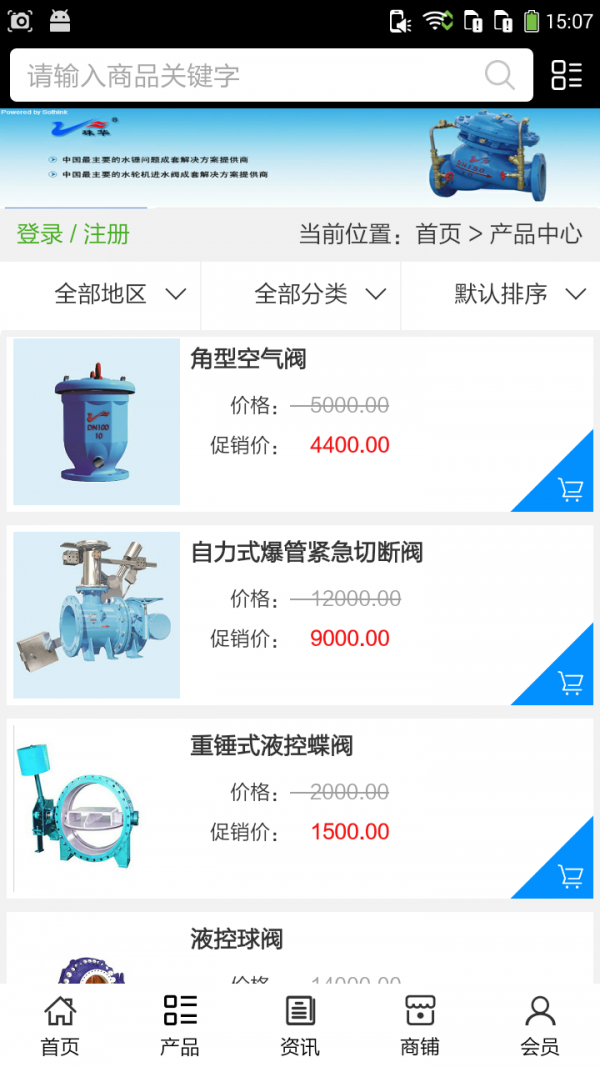Tap the product keyword search field
600x1067 pixels.
(x=240, y=75)
